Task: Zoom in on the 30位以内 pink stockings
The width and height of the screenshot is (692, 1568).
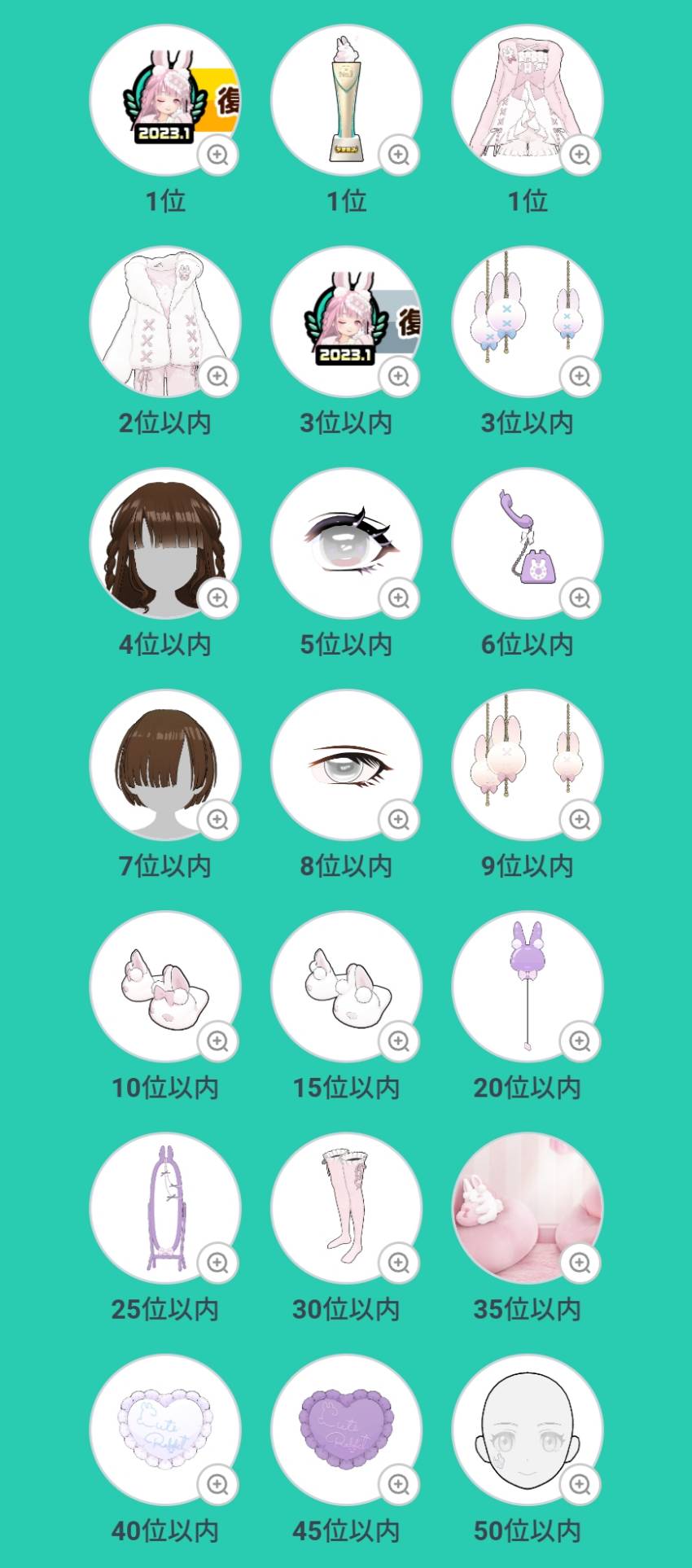Action: click(x=399, y=1262)
